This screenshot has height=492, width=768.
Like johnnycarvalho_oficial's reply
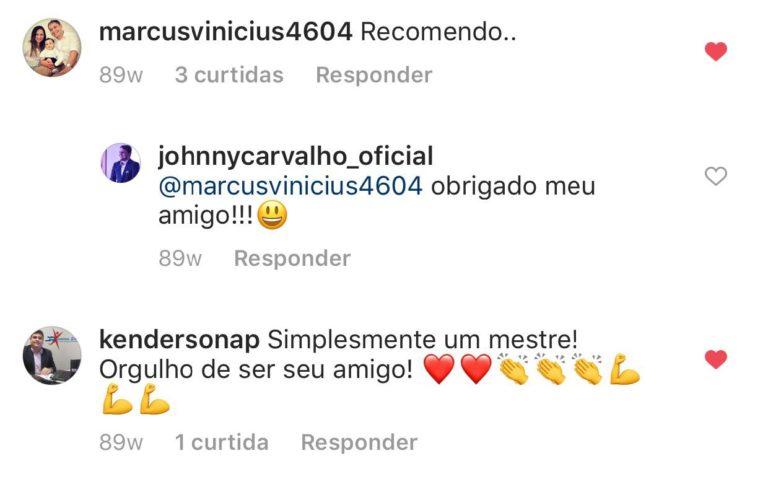pyautogui.click(x=716, y=177)
